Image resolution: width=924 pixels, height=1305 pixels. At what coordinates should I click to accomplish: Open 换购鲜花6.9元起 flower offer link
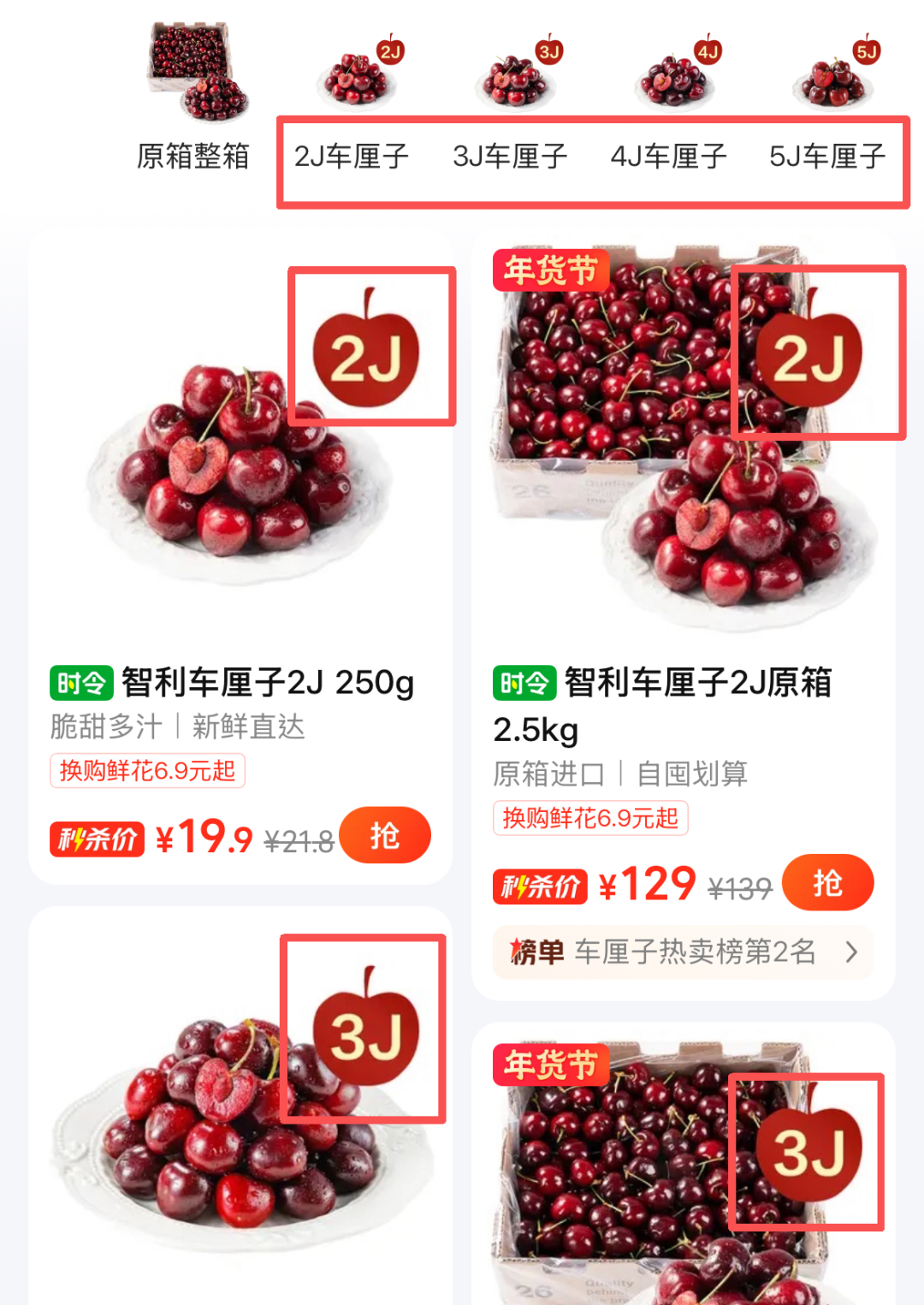point(147,772)
